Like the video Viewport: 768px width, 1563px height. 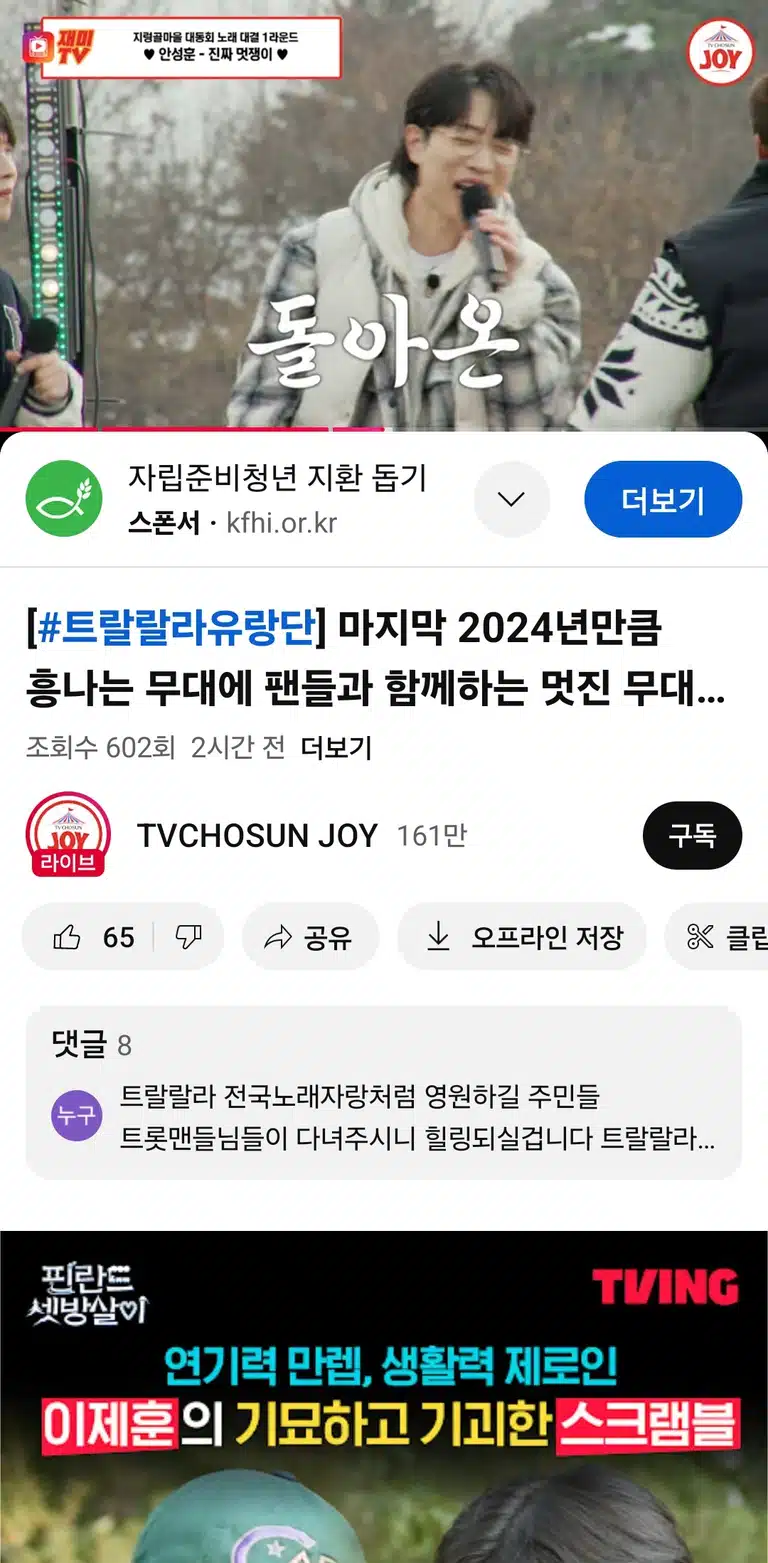coord(91,937)
